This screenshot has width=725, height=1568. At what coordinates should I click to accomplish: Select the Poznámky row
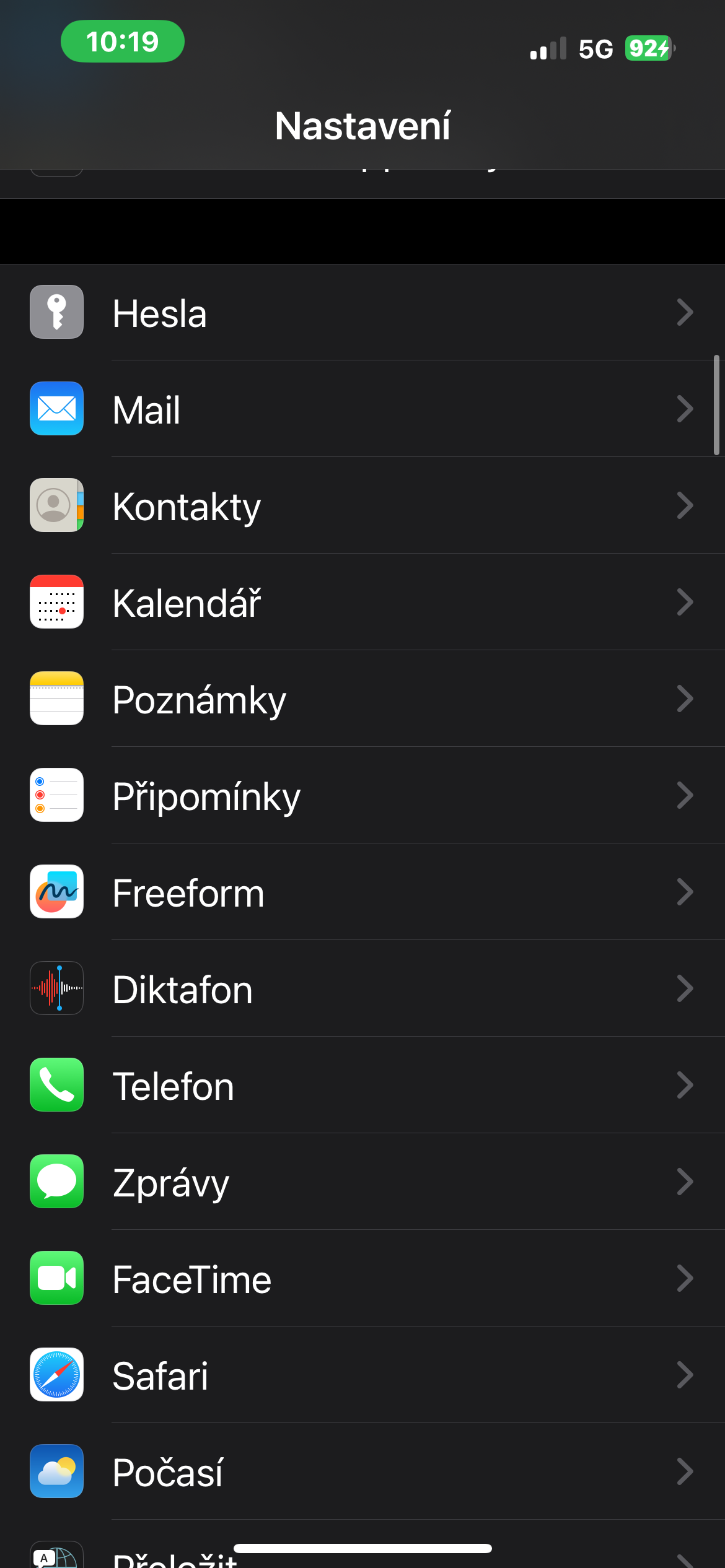[x=362, y=699]
